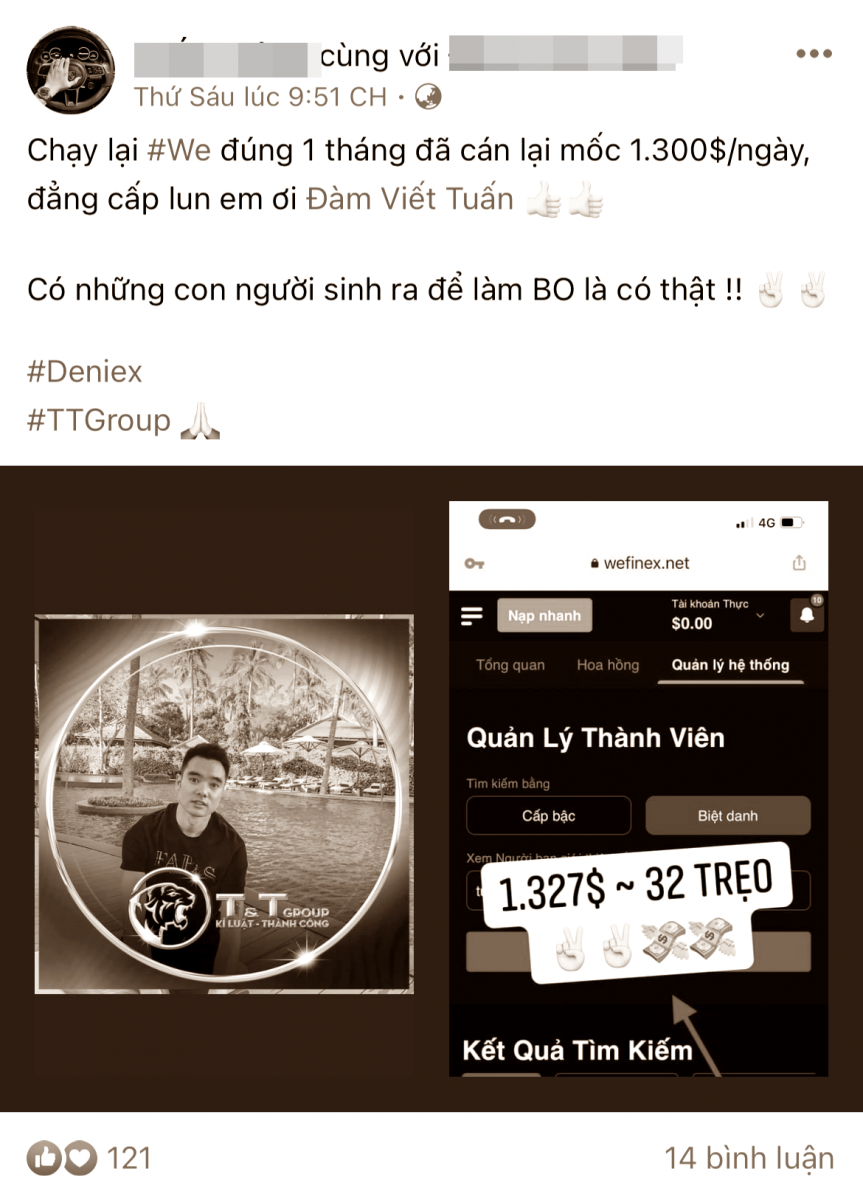Open the #TTGroup hashtag

pos(99,420)
